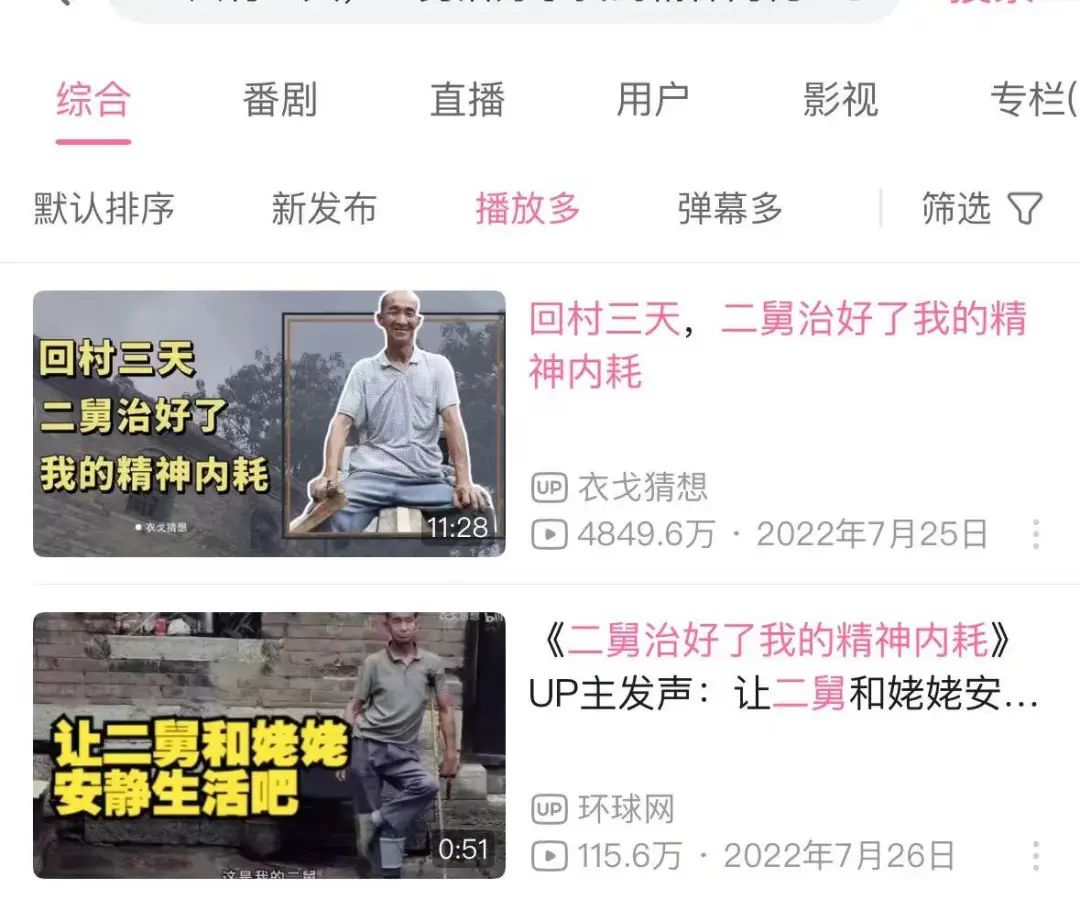Go to the 专栏 tab
This screenshot has width=1080, height=899.
[x=1030, y=101]
